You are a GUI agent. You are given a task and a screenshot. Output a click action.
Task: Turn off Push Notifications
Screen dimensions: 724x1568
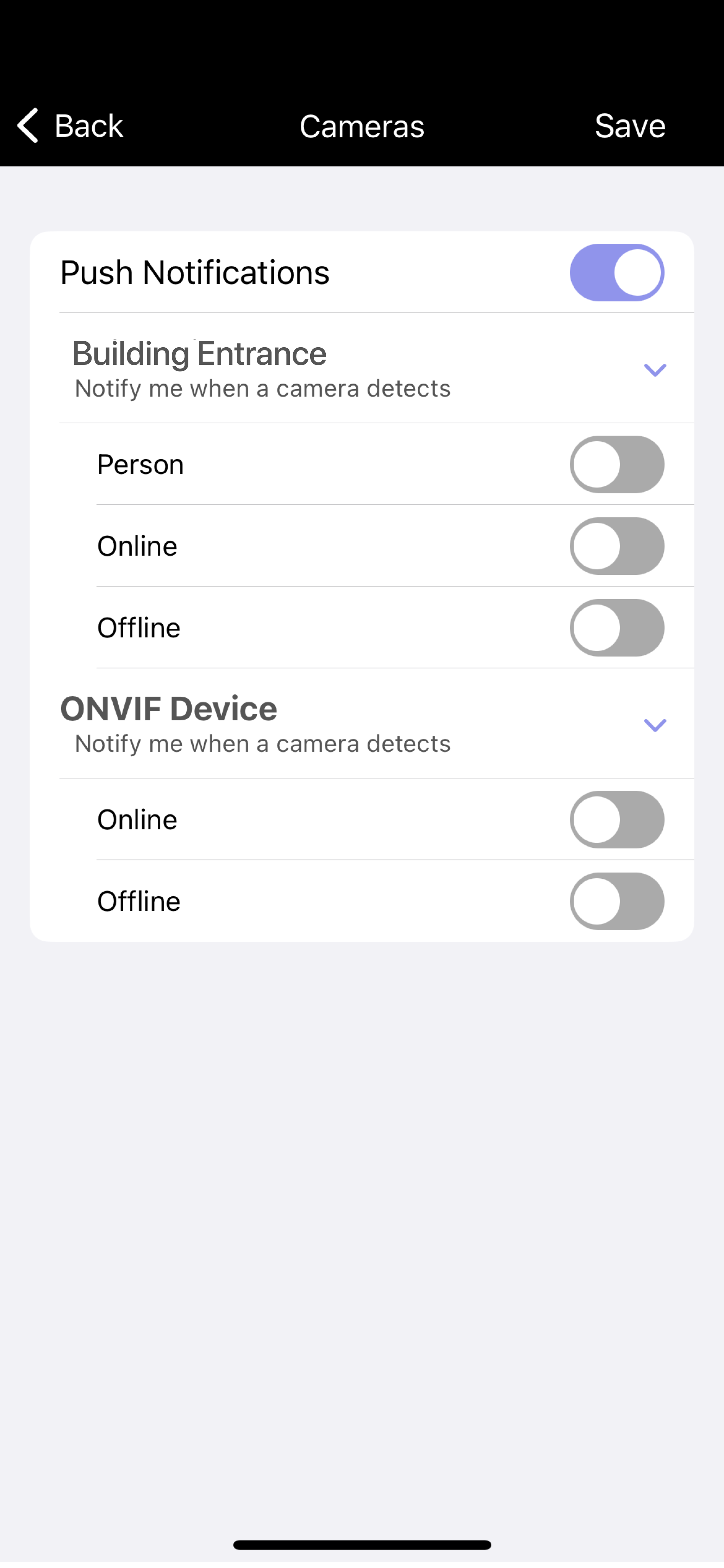tap(616, 273)
